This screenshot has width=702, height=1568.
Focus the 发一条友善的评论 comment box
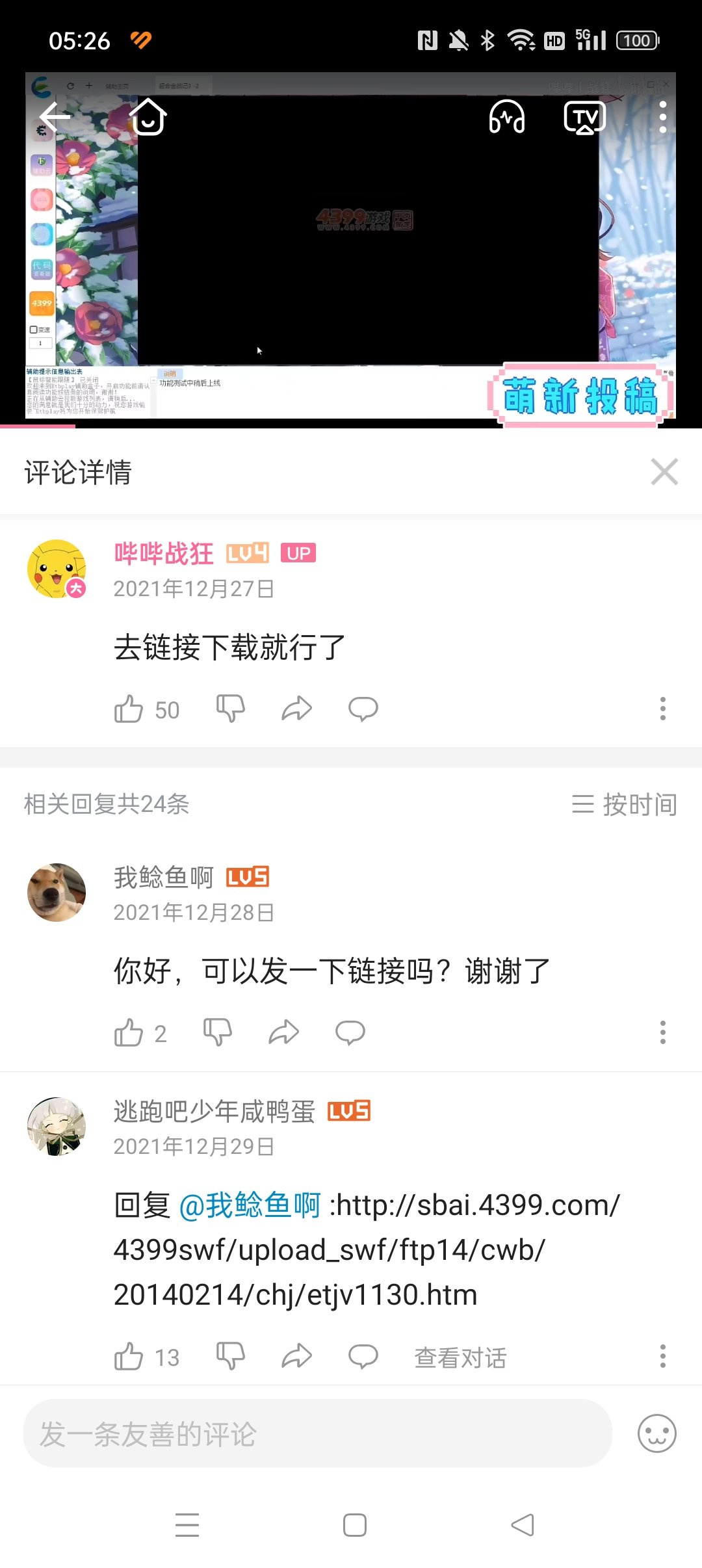tap(317, 1433)
